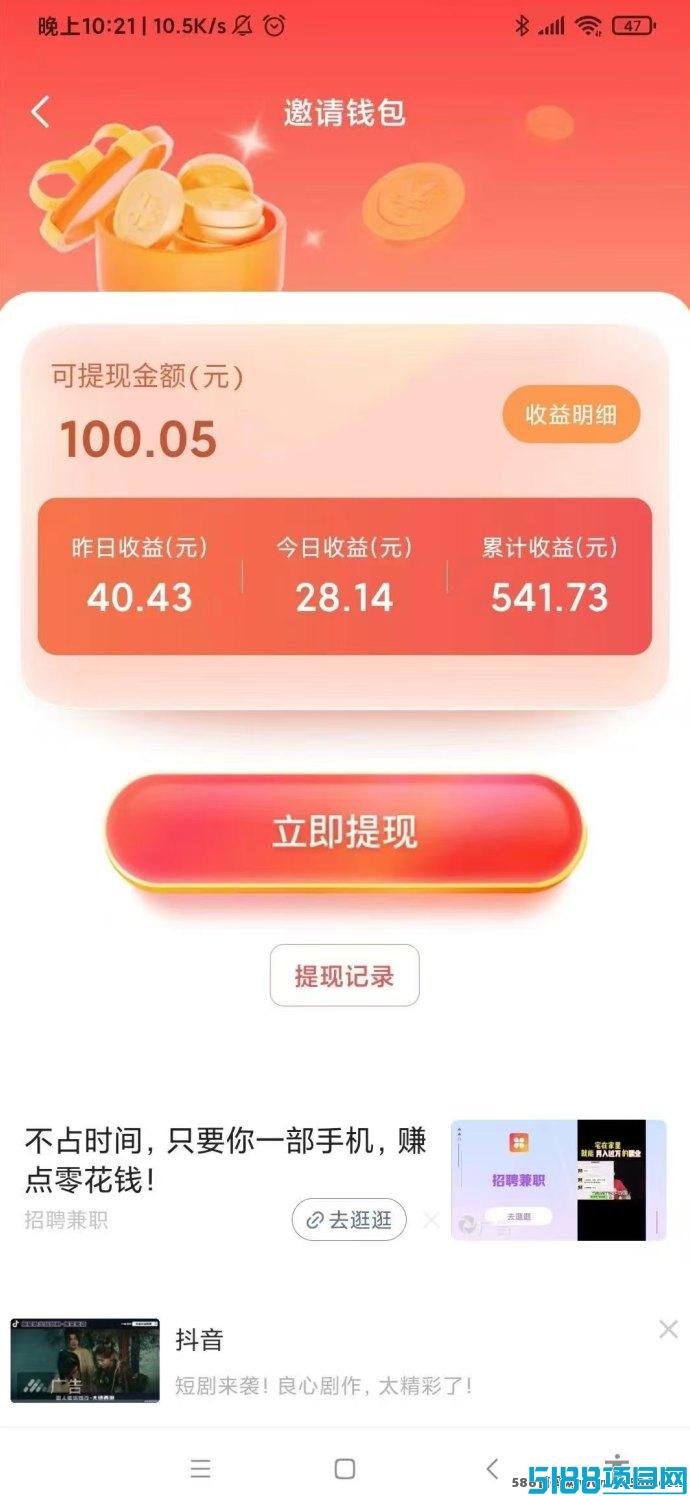690x1496 pixels.
Task: Open 收益明细 earnings details
Action: (571, 414)
